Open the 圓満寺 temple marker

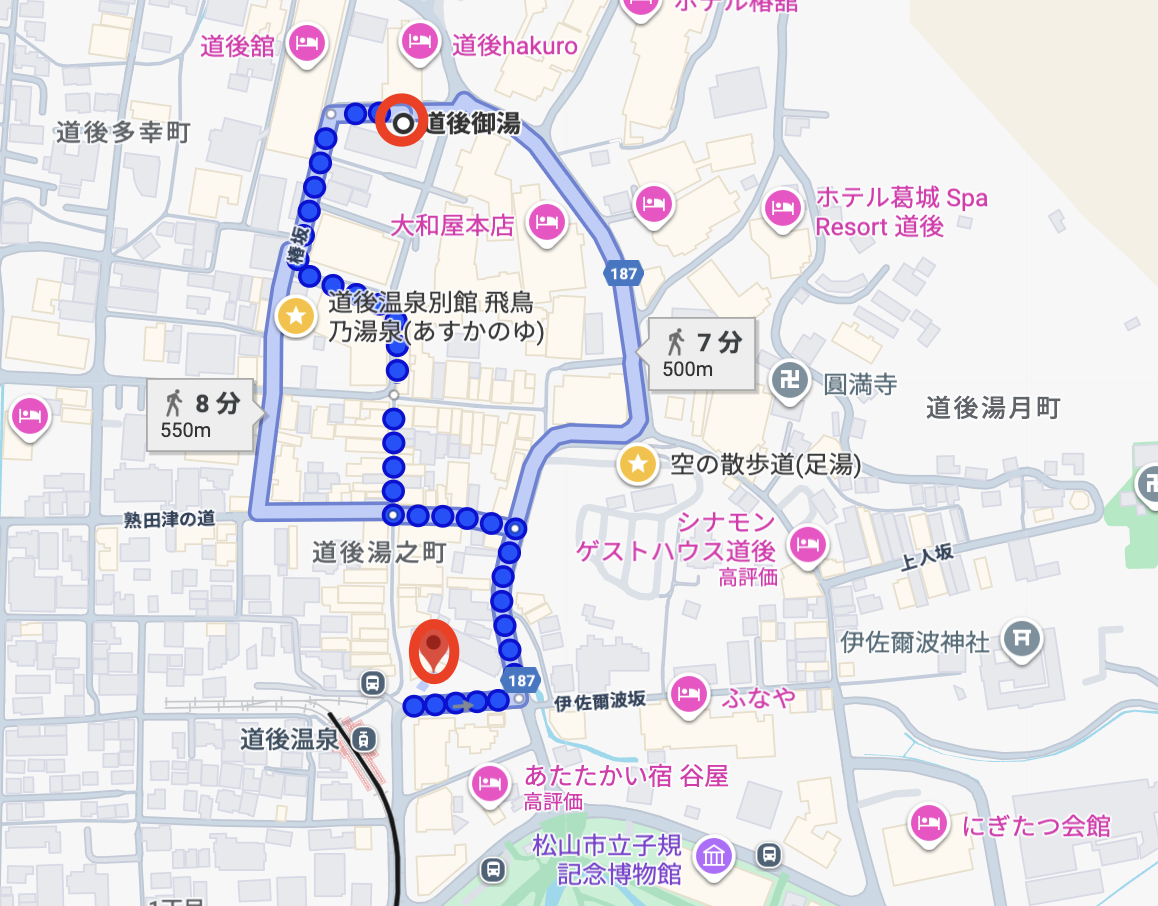790,379
